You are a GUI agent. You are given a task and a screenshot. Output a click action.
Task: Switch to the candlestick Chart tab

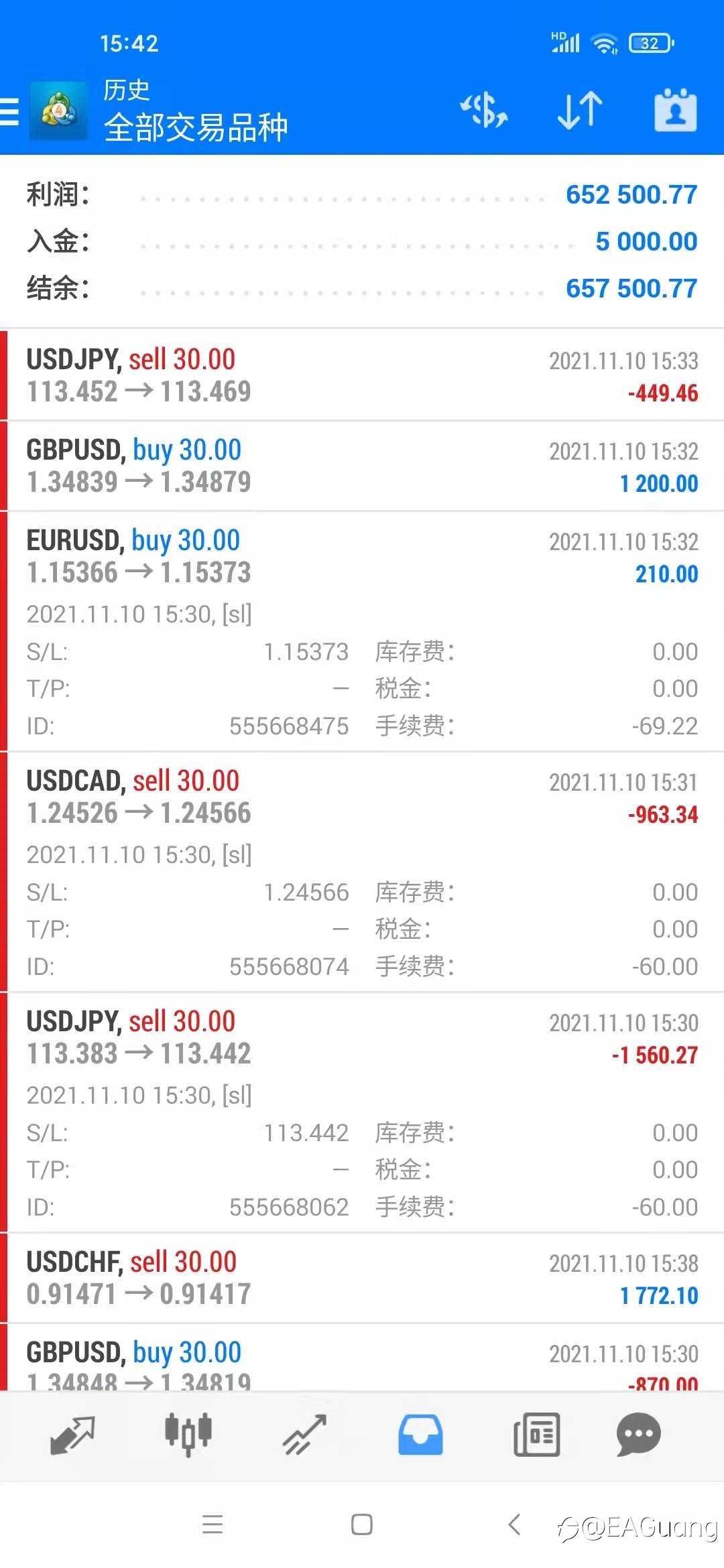(188, 1435)
